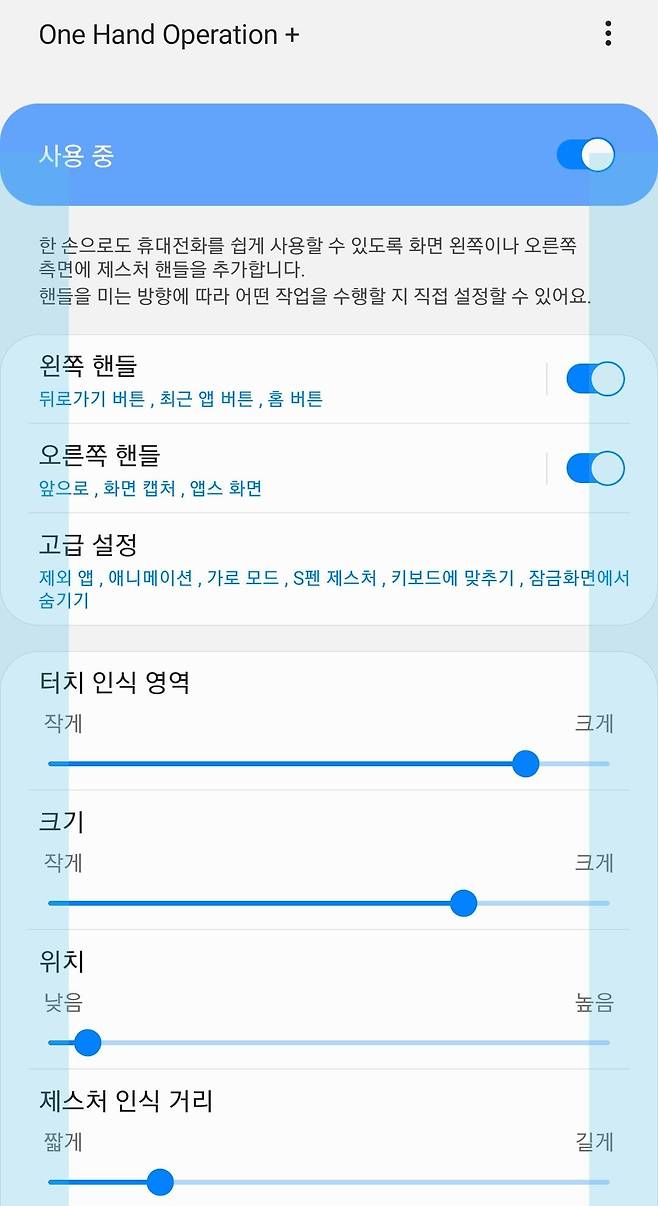Screen dimensions: 658x1206
Task: Tap the 위치 slider track
Action: pyautogui.click(x=330, y=1043)
